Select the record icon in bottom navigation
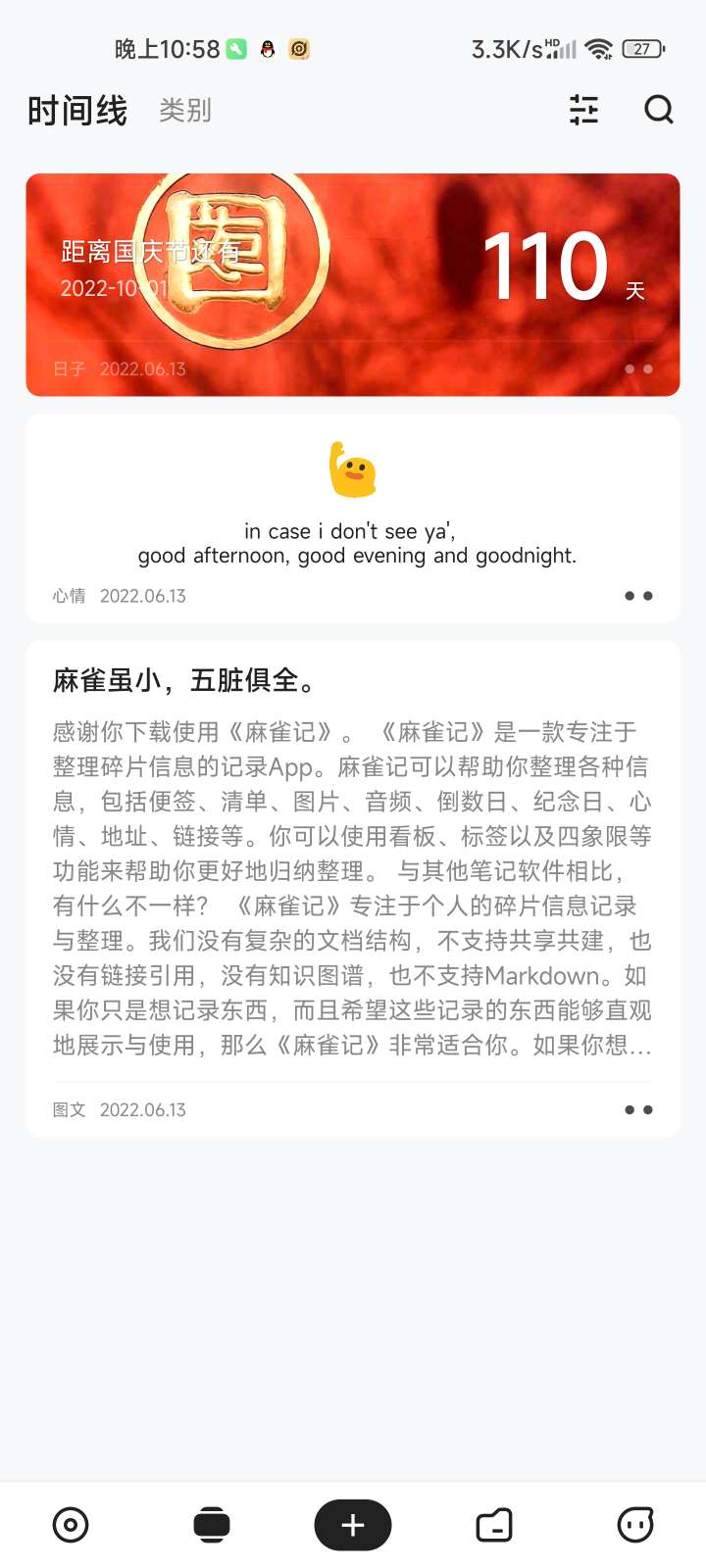Image resolution: width=706 pixels, height=1568 pixels. tap(71, 1525)
